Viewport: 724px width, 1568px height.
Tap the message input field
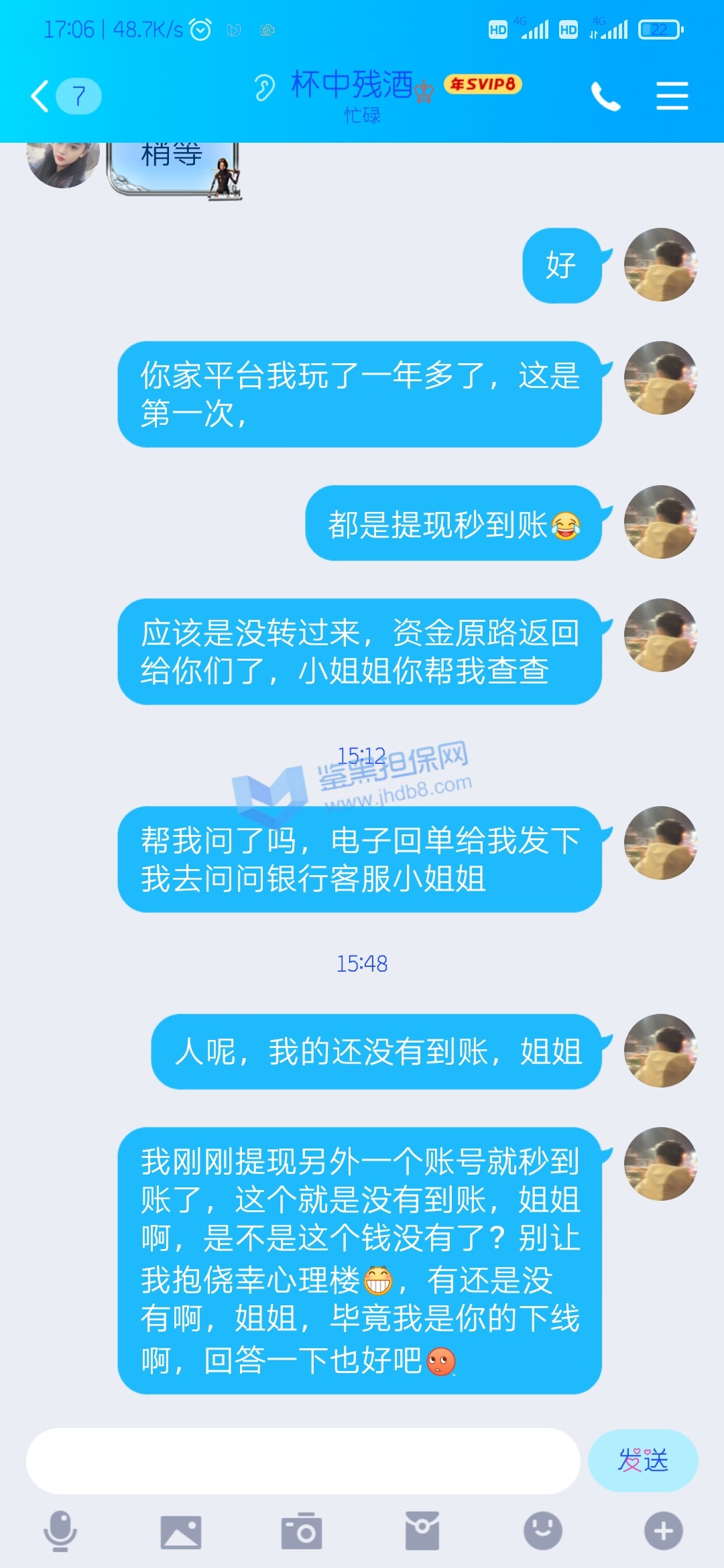click(x=302, y=1461)
